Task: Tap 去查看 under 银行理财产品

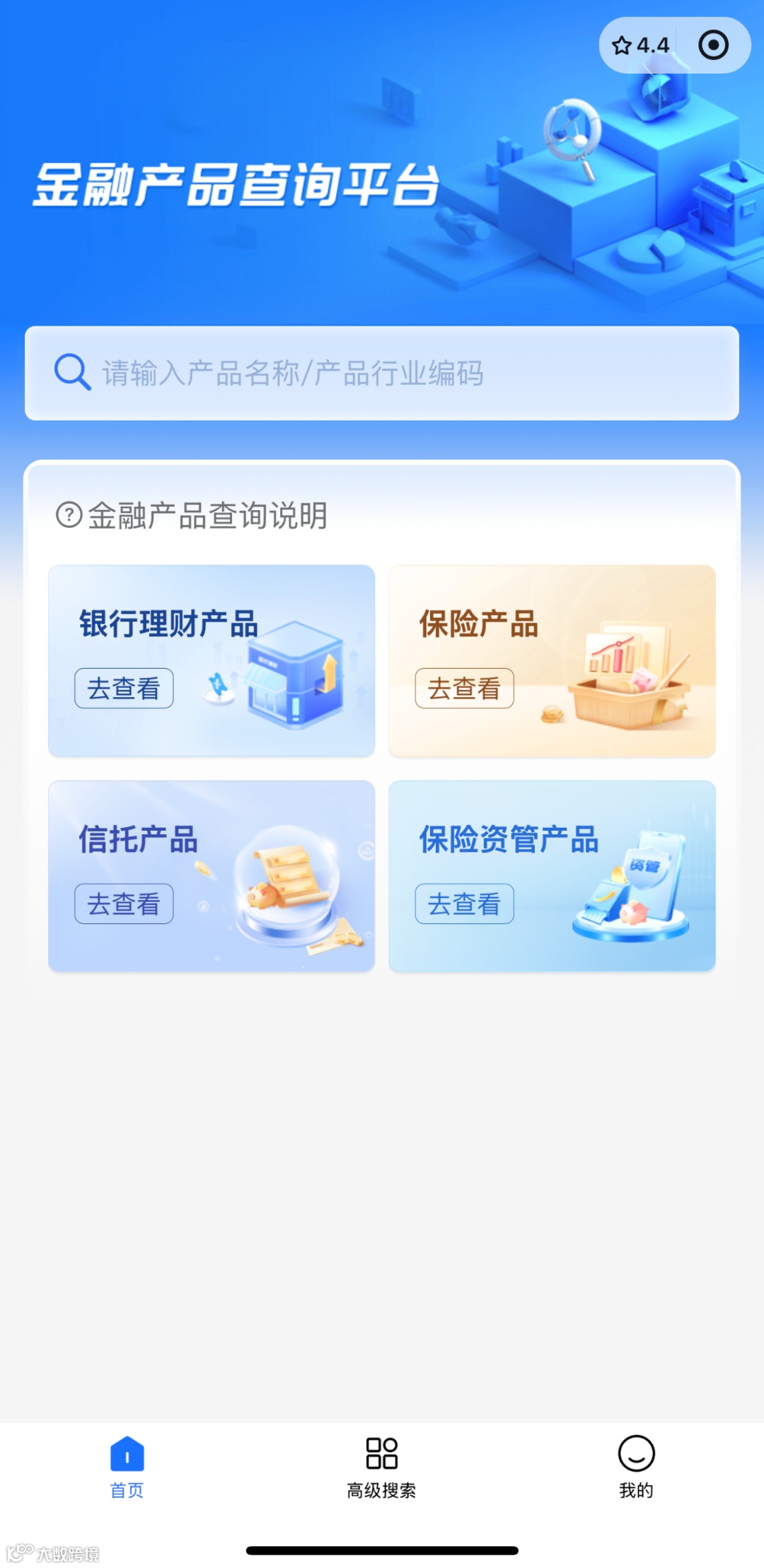Action: click(x=124, y=688)
